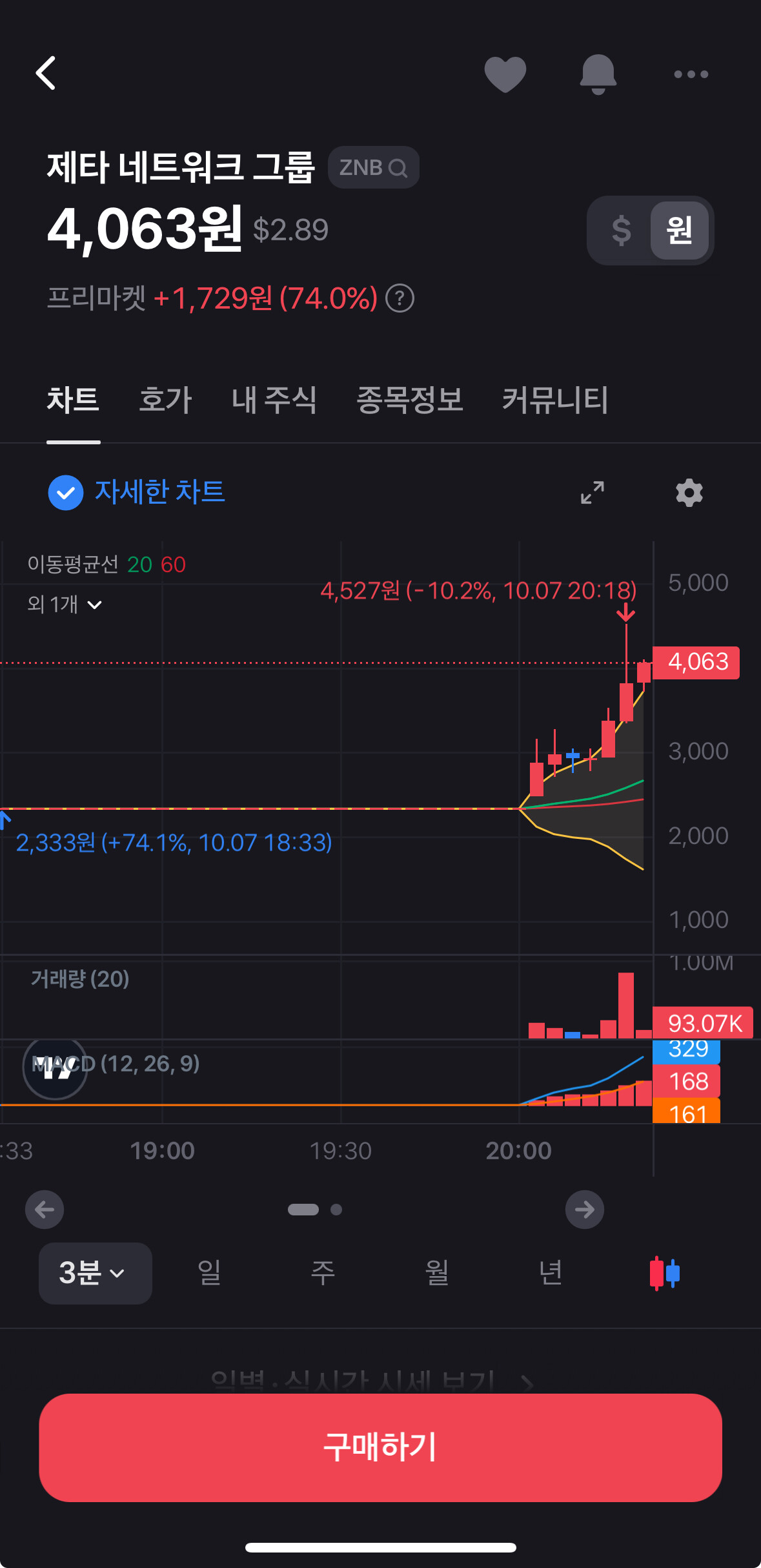The height and width of the screenshot is (1568, 761).
Task: Uncheck the 자세한 차트 checkbox
Action: click(x=66, y=493)
